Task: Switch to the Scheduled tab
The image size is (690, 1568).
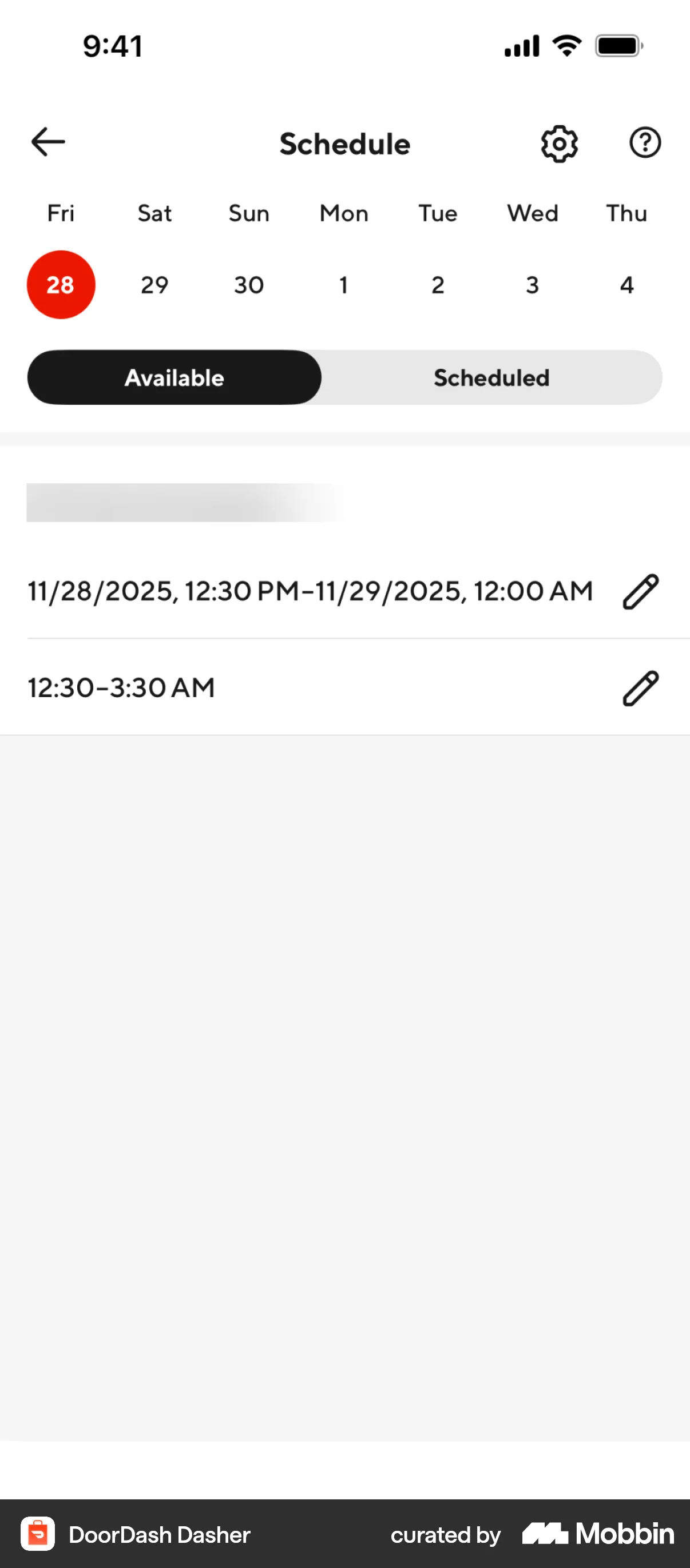Action: pos(490,377)
